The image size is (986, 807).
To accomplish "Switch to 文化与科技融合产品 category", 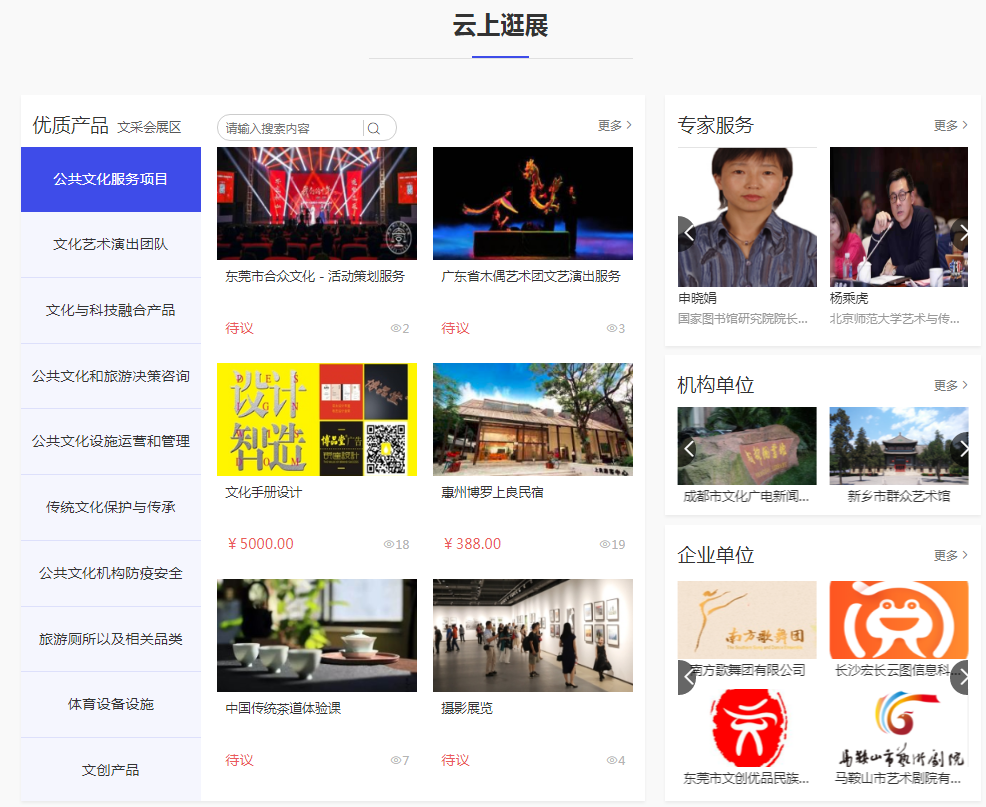I will pos(110,310).
